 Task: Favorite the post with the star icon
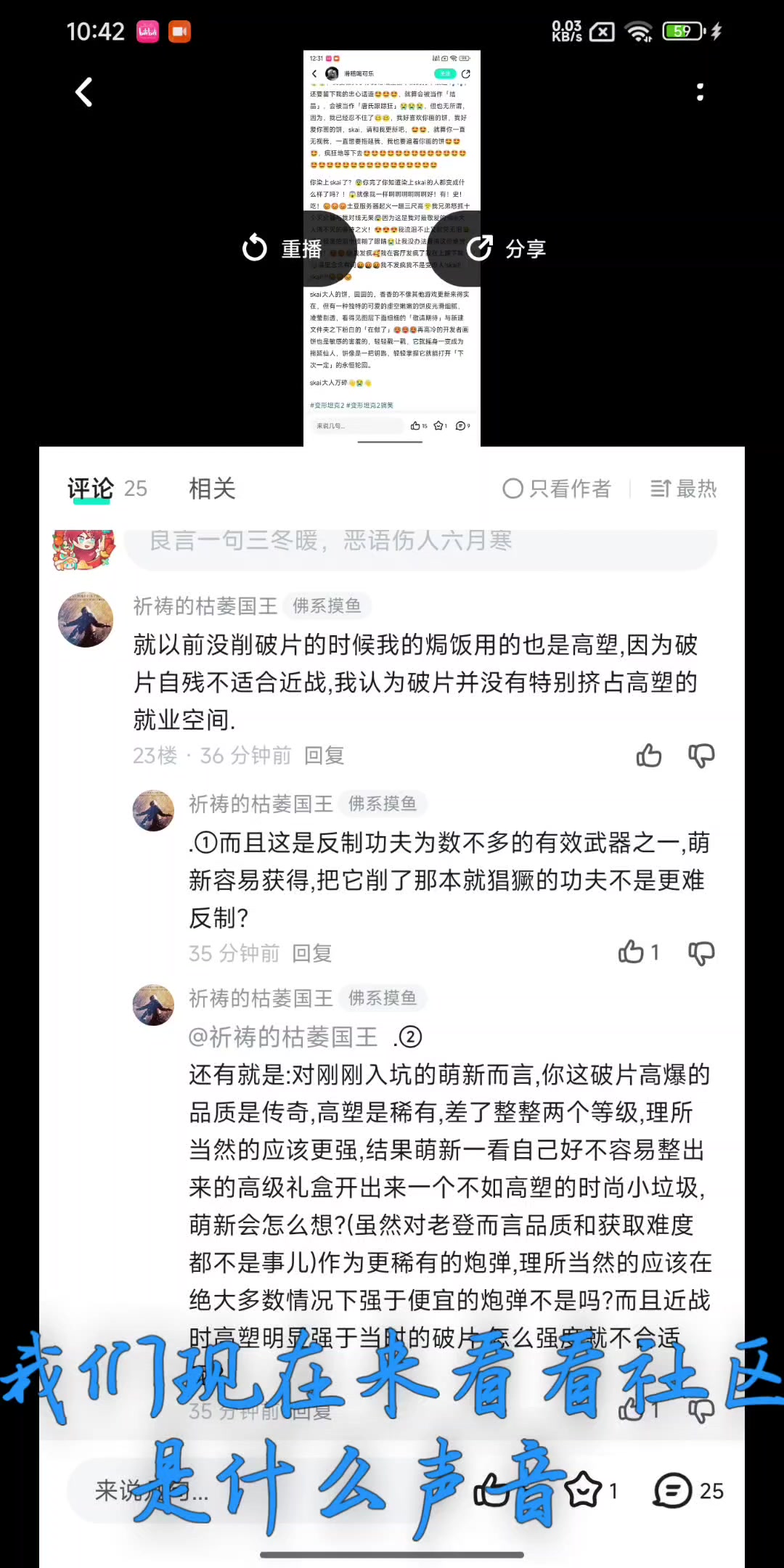click(585, 1491)
